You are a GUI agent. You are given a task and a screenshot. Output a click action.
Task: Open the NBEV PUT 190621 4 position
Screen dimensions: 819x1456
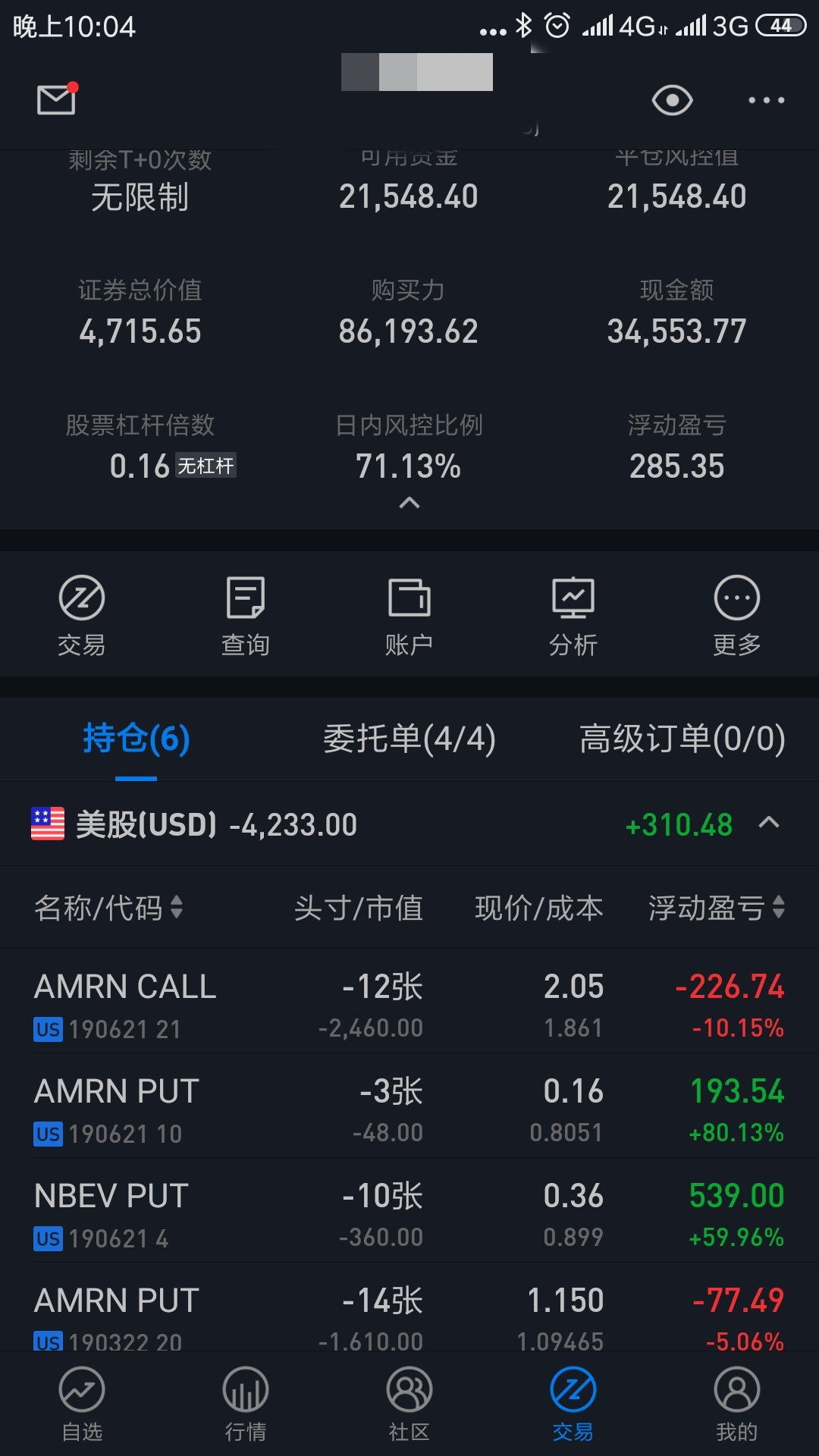(409, 1214)
